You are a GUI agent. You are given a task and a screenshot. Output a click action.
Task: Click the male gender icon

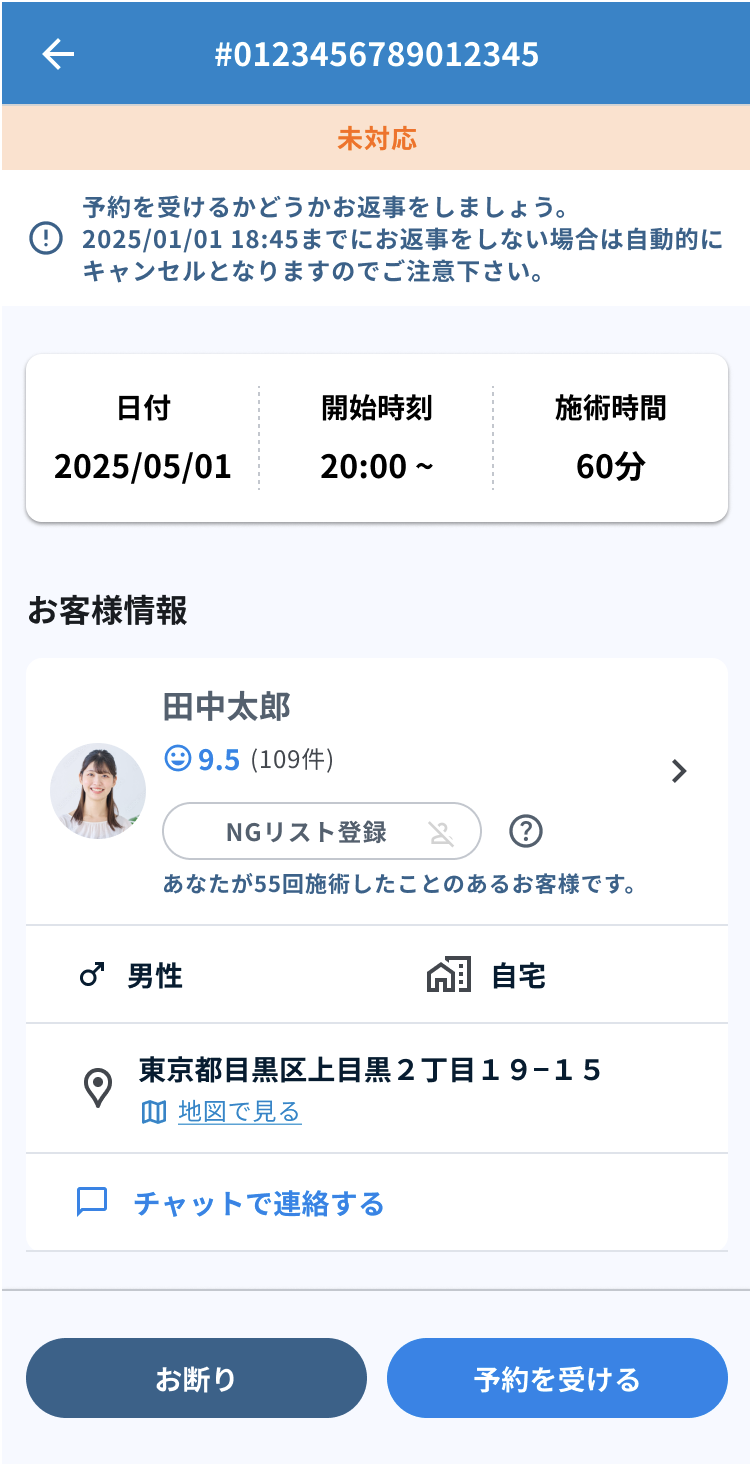tap(93, 973)
